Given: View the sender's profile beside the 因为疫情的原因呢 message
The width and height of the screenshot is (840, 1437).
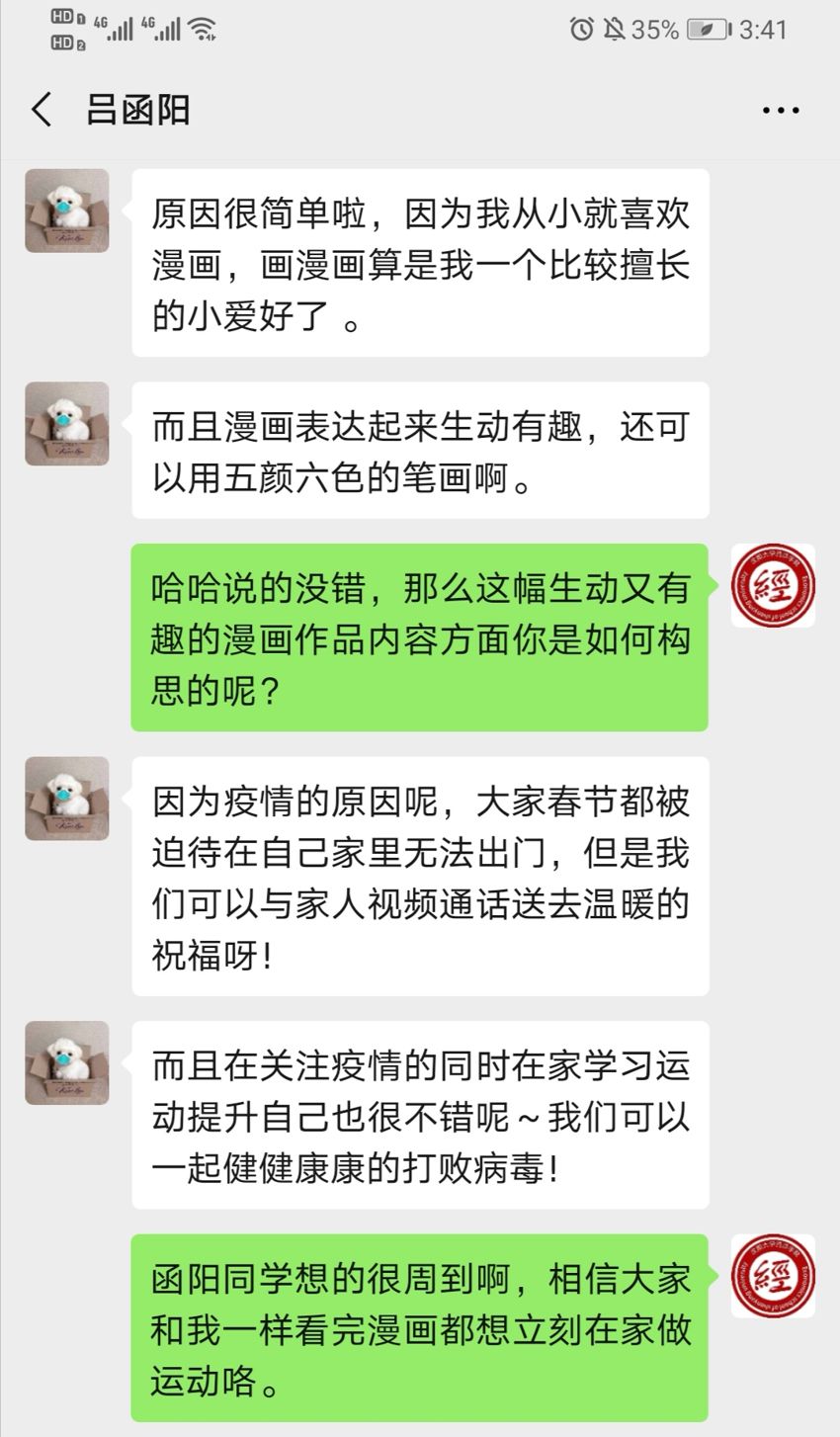Looking at the screenshot, I should [67, 799].
